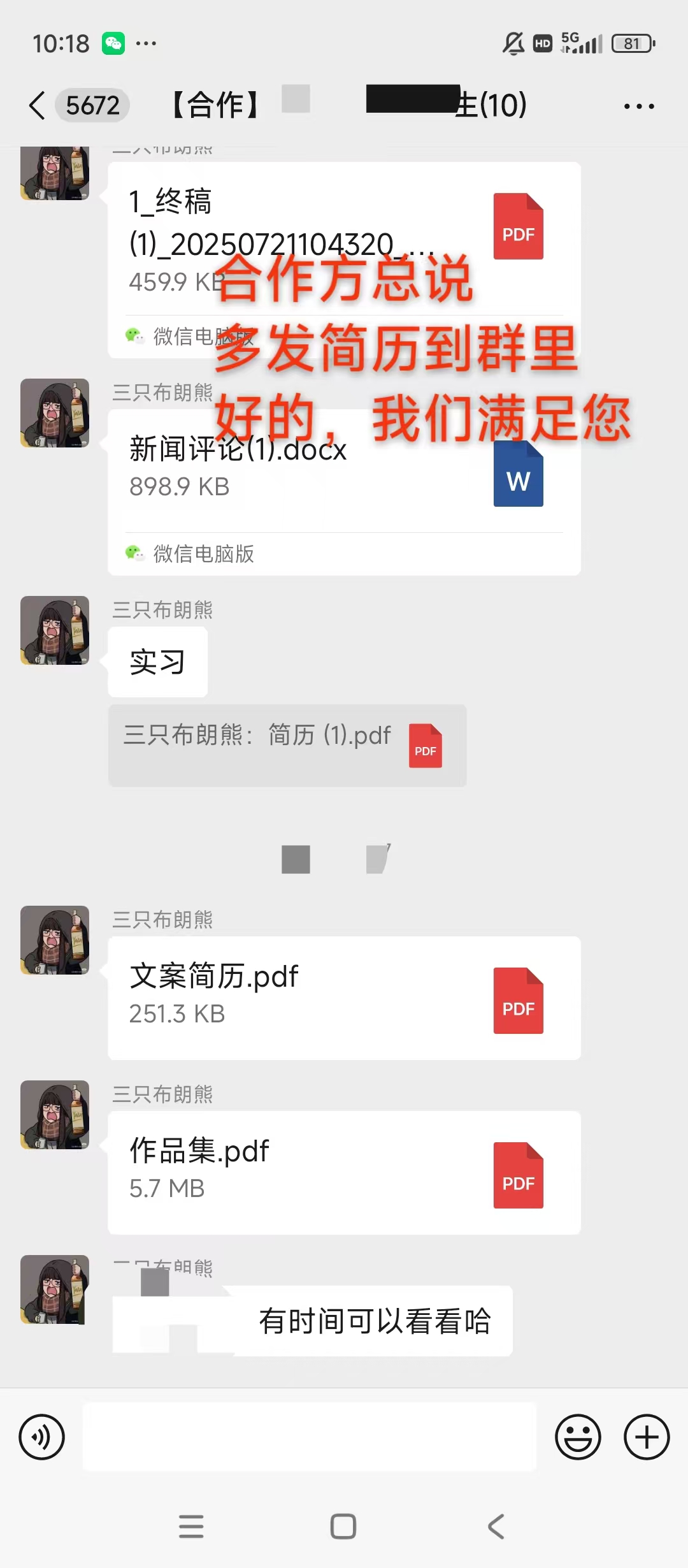Switch to voice message input
The image size is (688, 1568).
[42, 1437]
